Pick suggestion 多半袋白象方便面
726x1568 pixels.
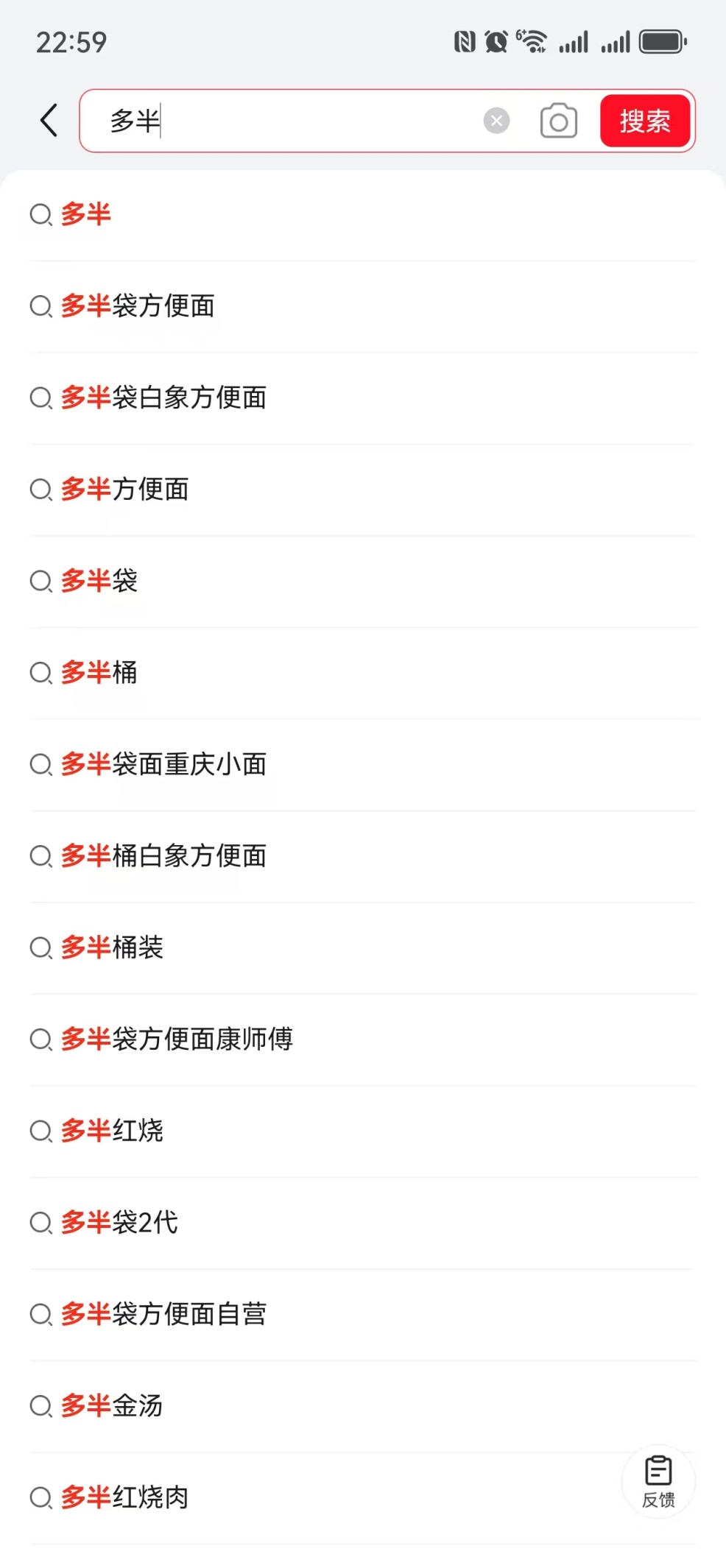163,398
